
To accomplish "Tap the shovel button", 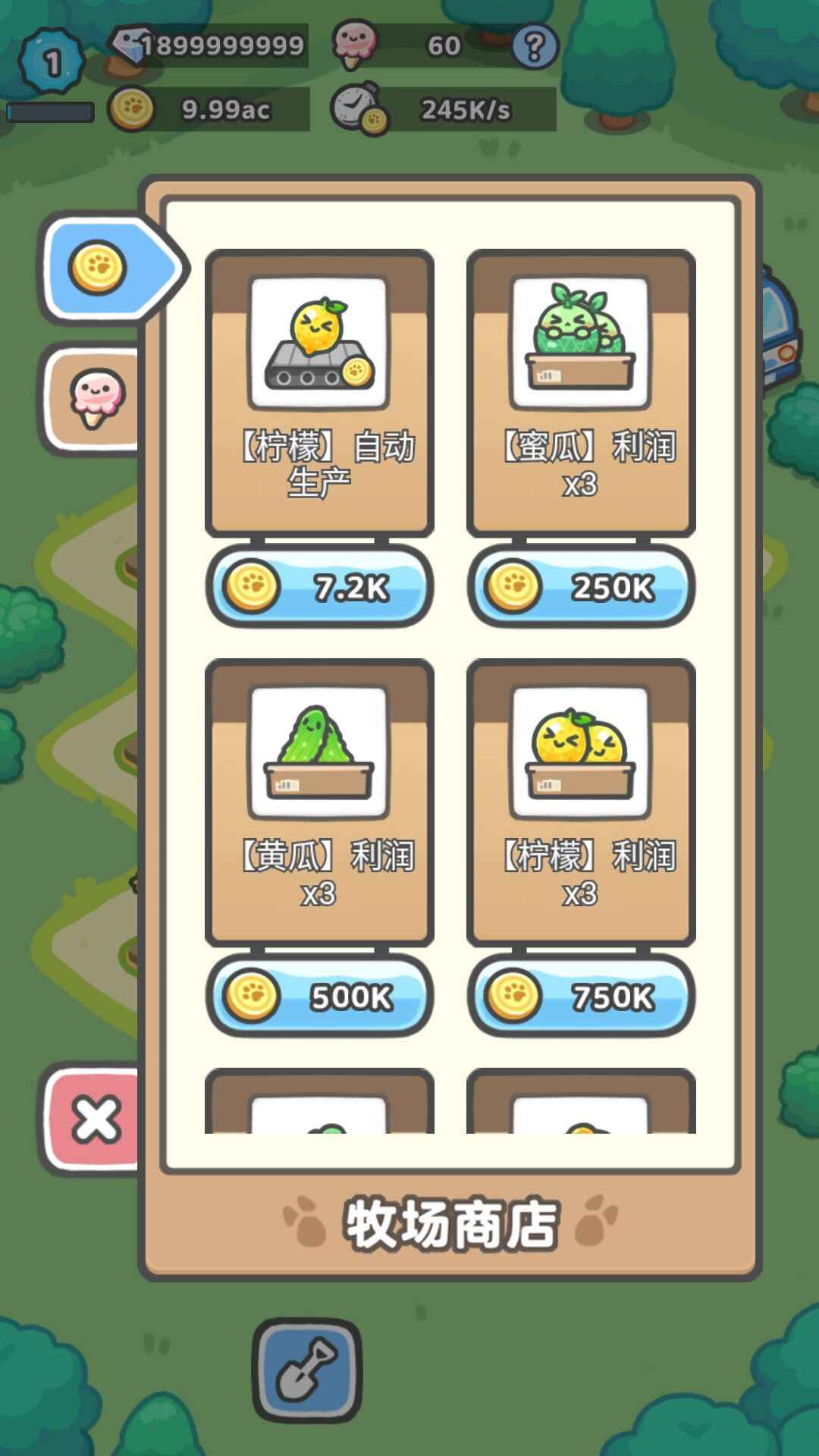I will click(x=307, y=1371).
